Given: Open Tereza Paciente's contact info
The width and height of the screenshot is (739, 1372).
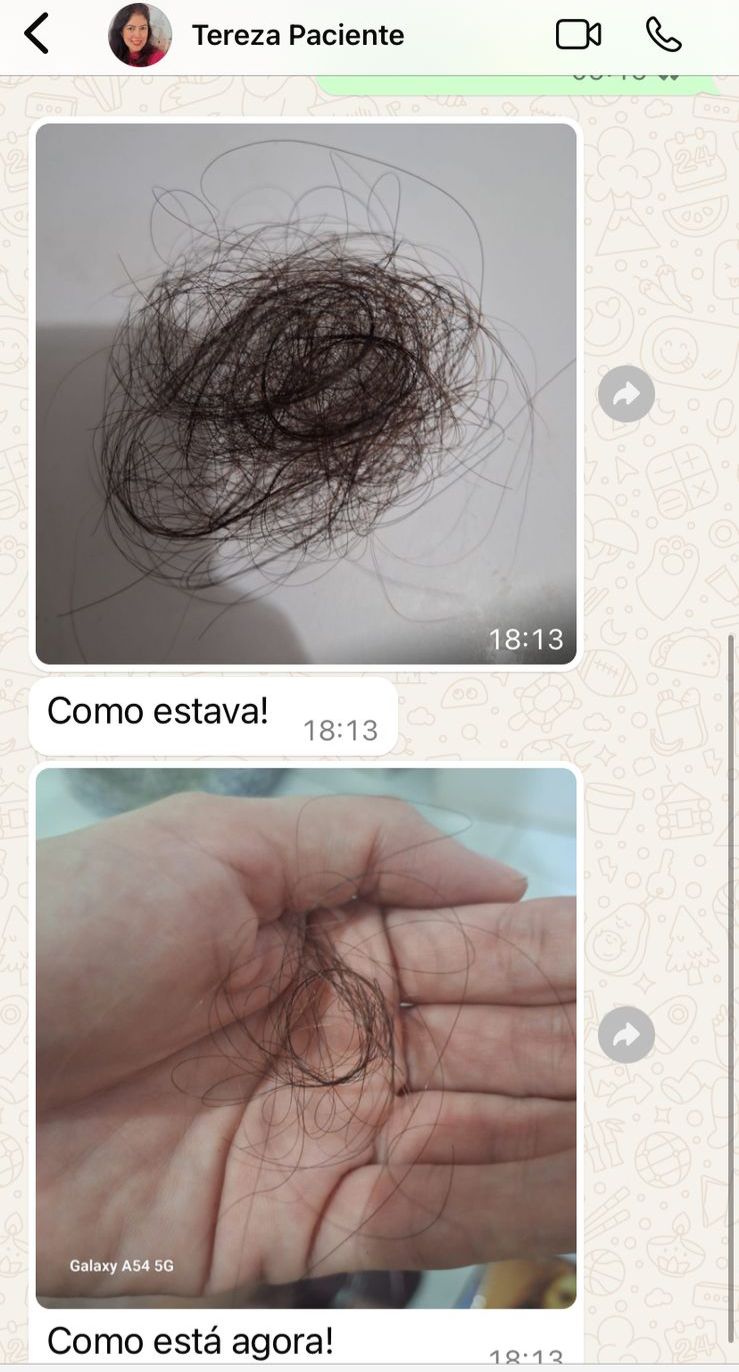Looking at the screenshot, I should [297, 35].
